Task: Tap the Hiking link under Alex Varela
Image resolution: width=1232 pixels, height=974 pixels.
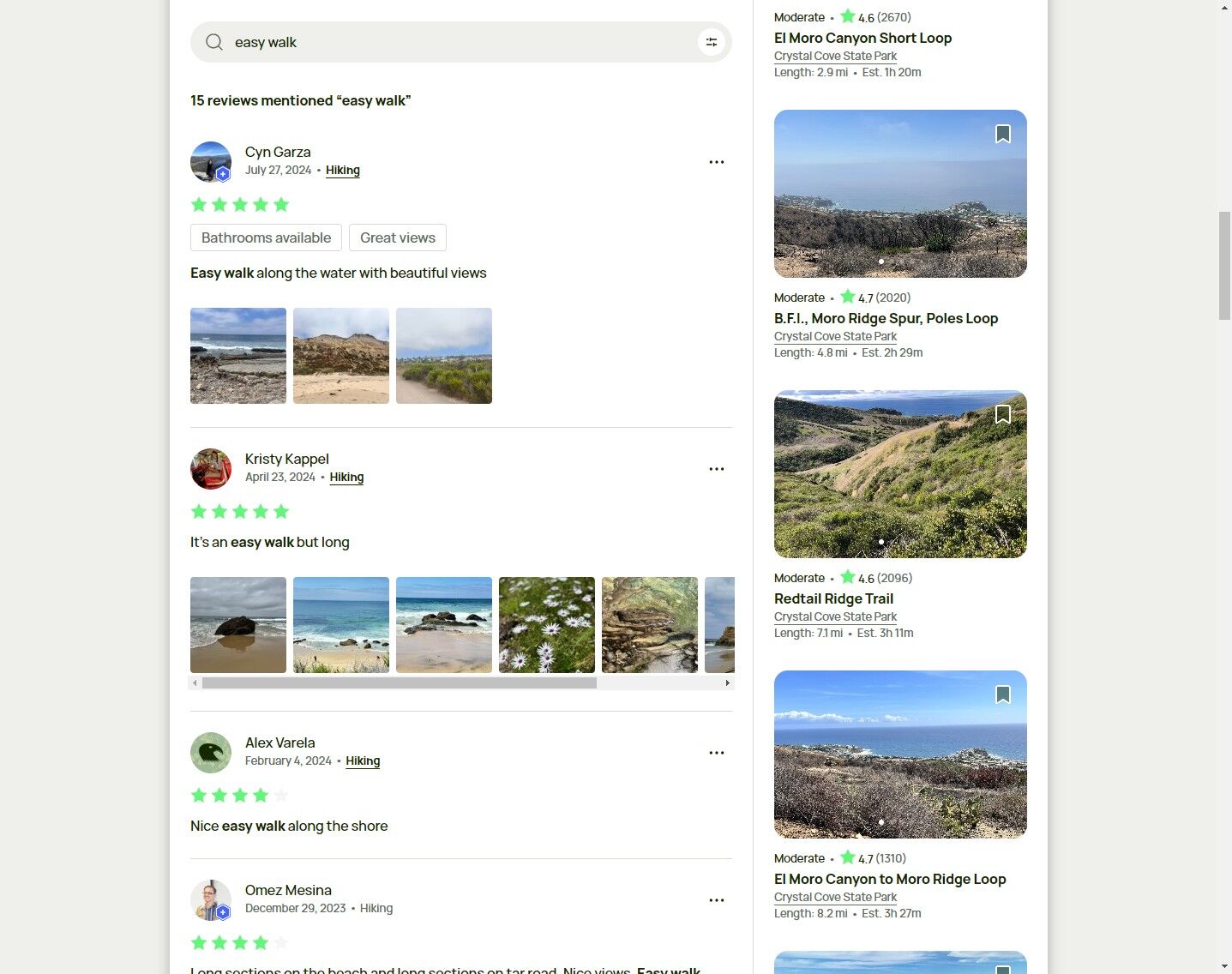Action: [362, 761]
